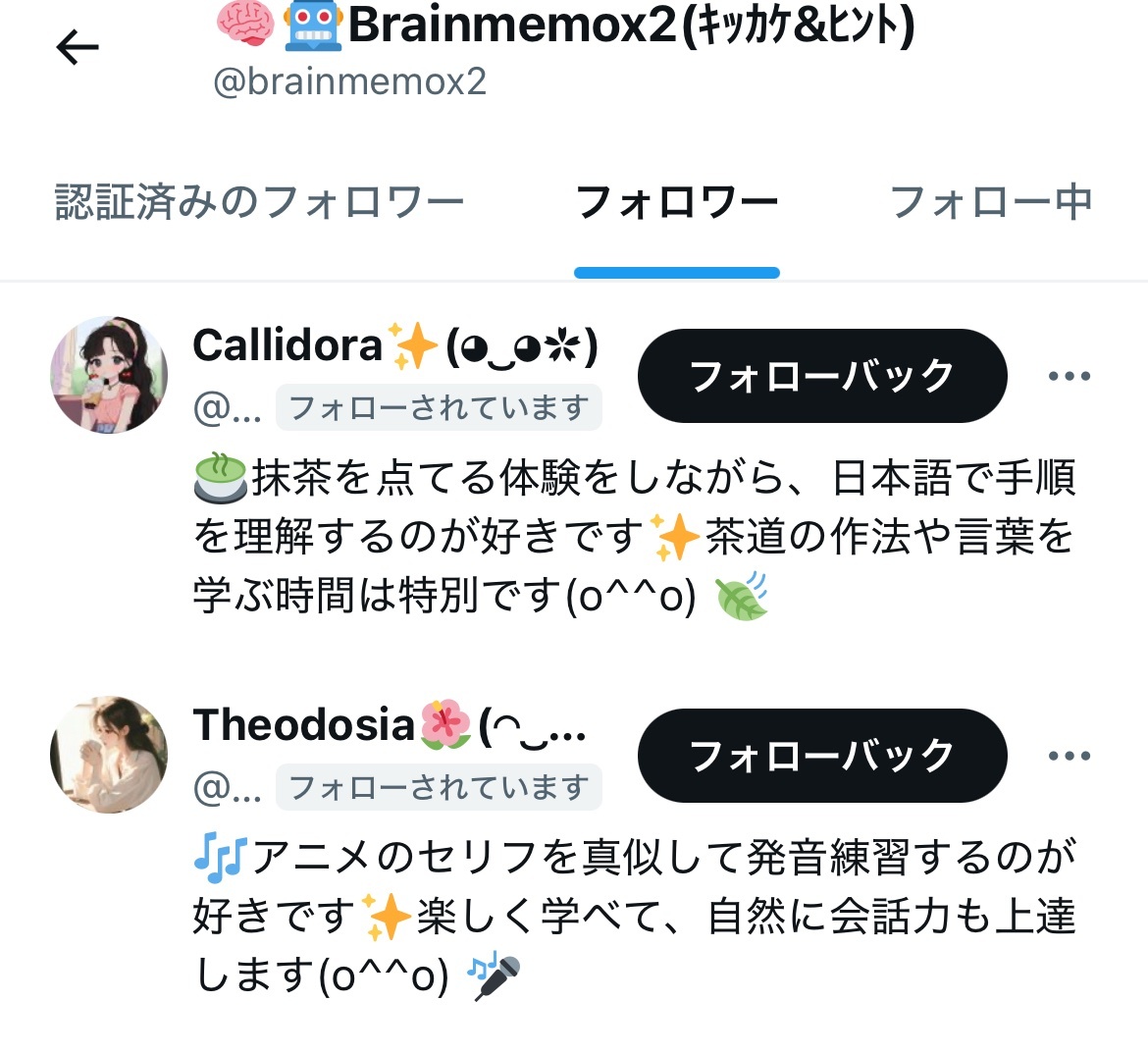Go back using the arrow icon
Screen dimensions: 1148x1054
(x=78, y=47)
